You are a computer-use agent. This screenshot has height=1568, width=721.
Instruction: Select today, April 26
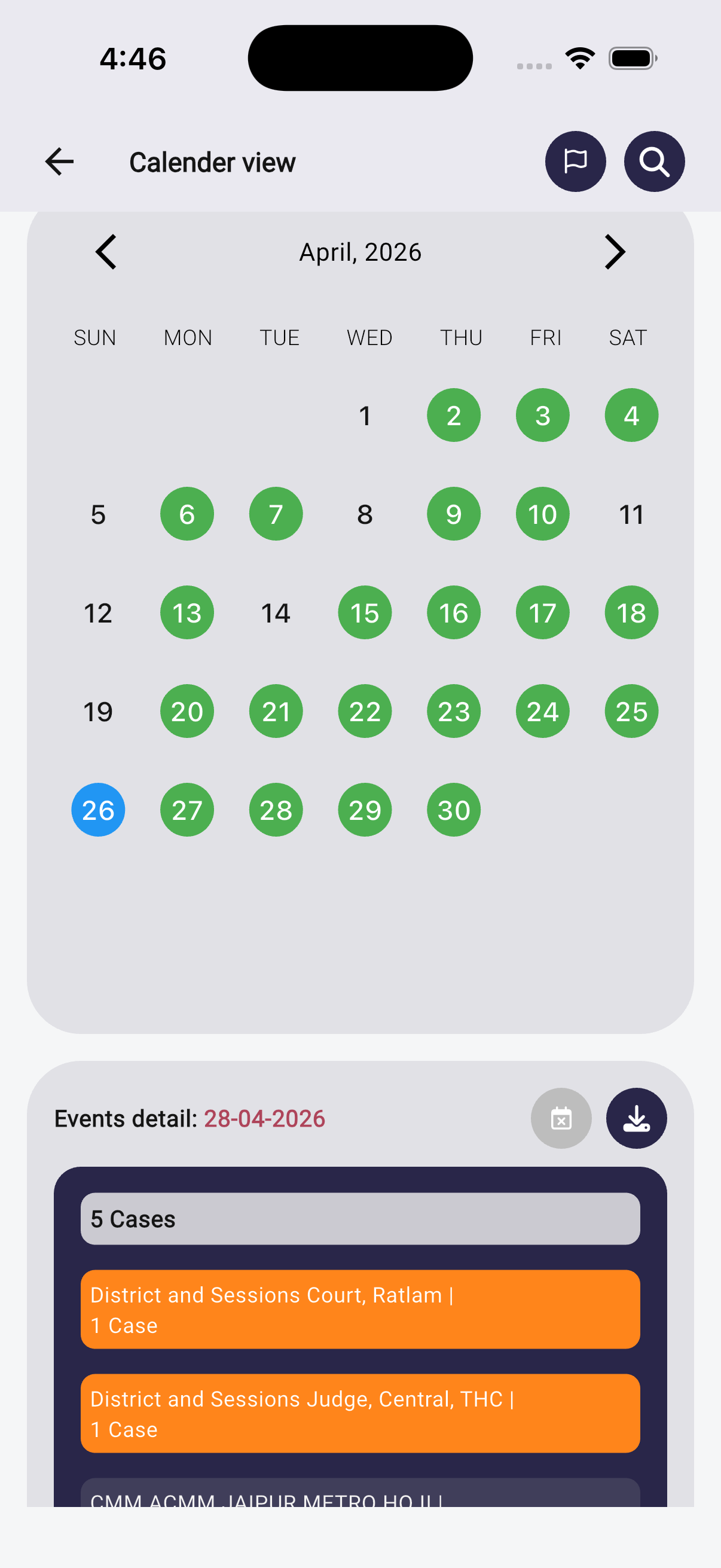(98, 809)
